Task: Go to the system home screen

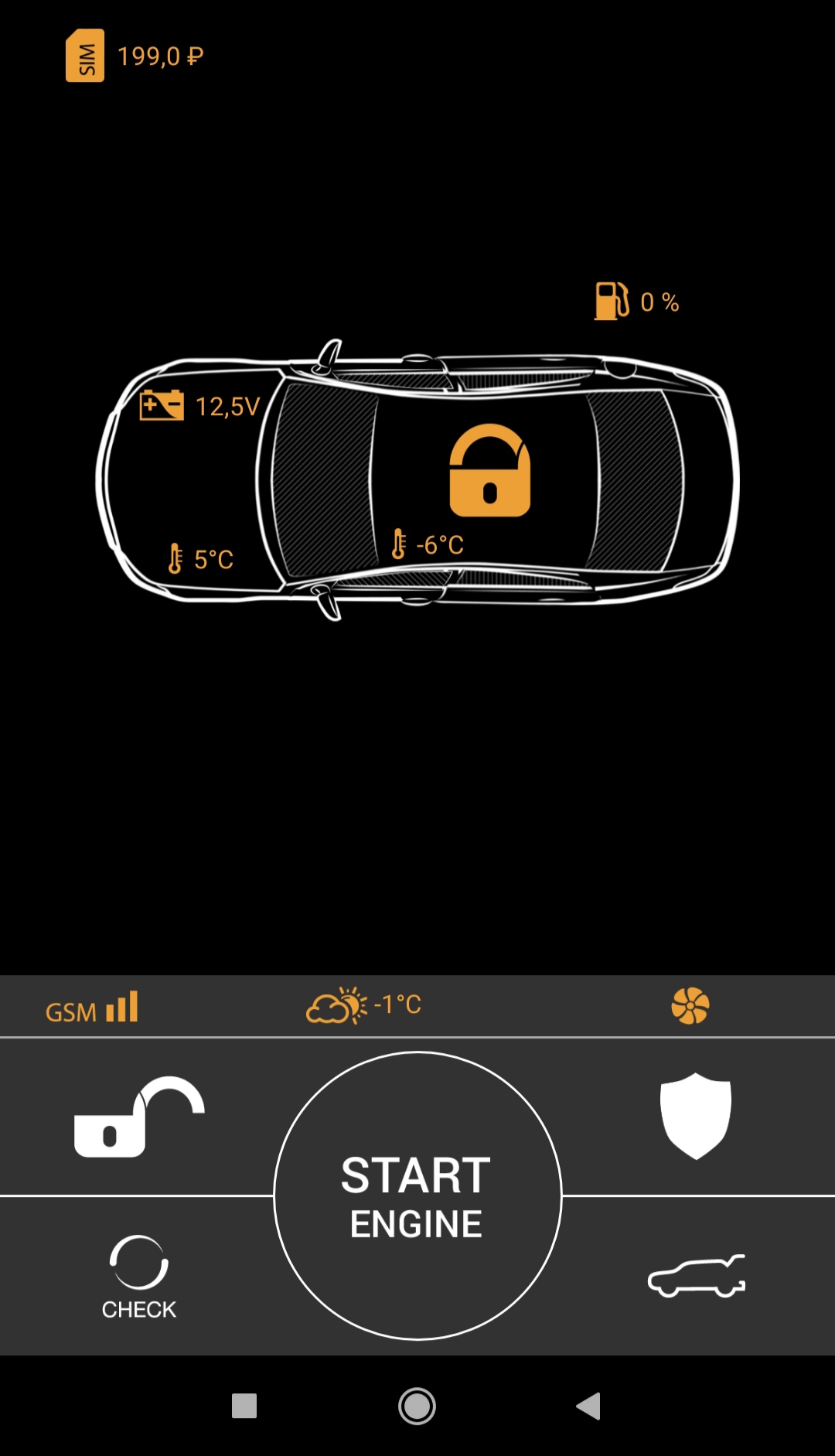Action: pyautogui.click(x=417, y=1406)
